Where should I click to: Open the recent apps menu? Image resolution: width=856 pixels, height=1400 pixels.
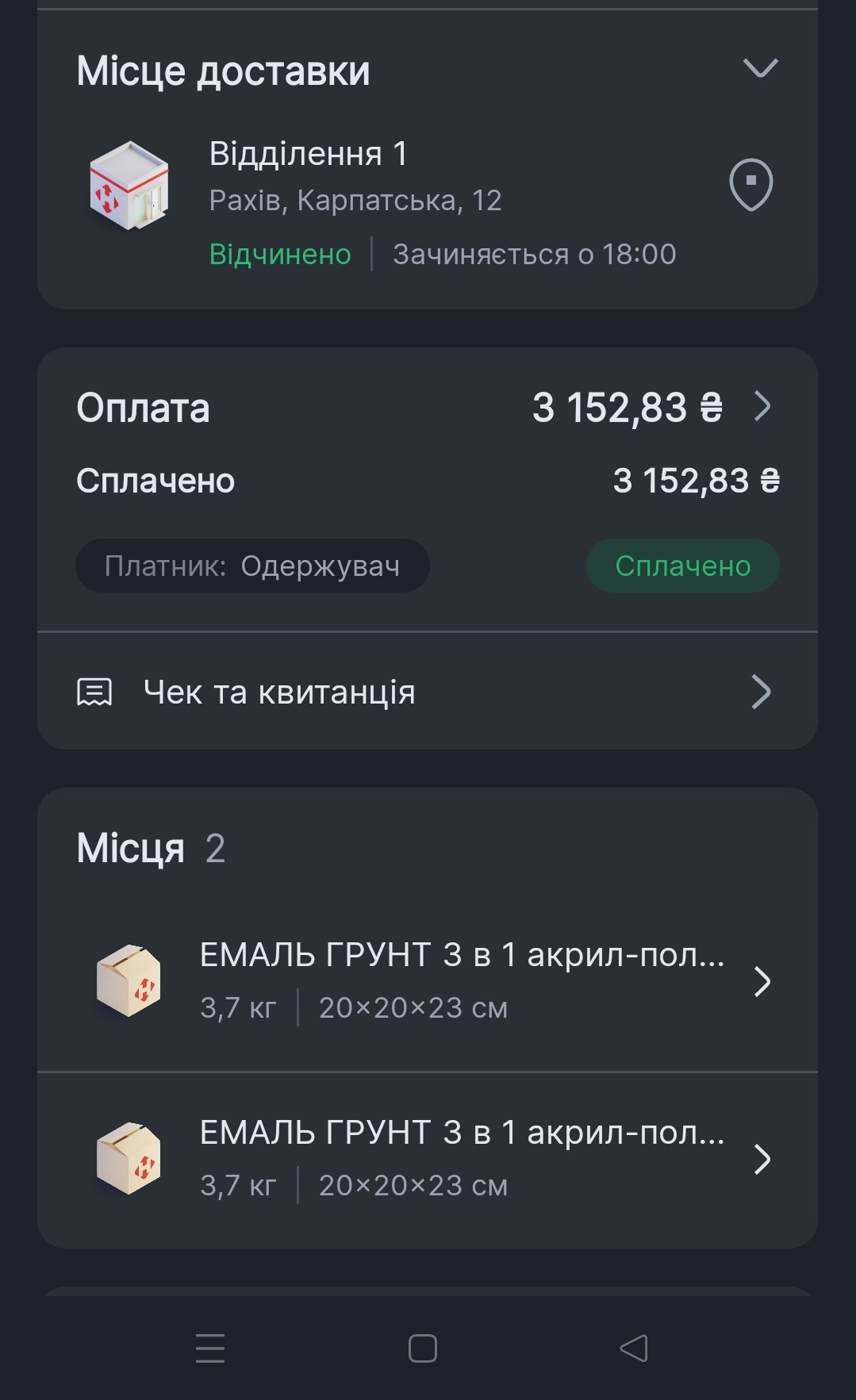pos(210,1348)
